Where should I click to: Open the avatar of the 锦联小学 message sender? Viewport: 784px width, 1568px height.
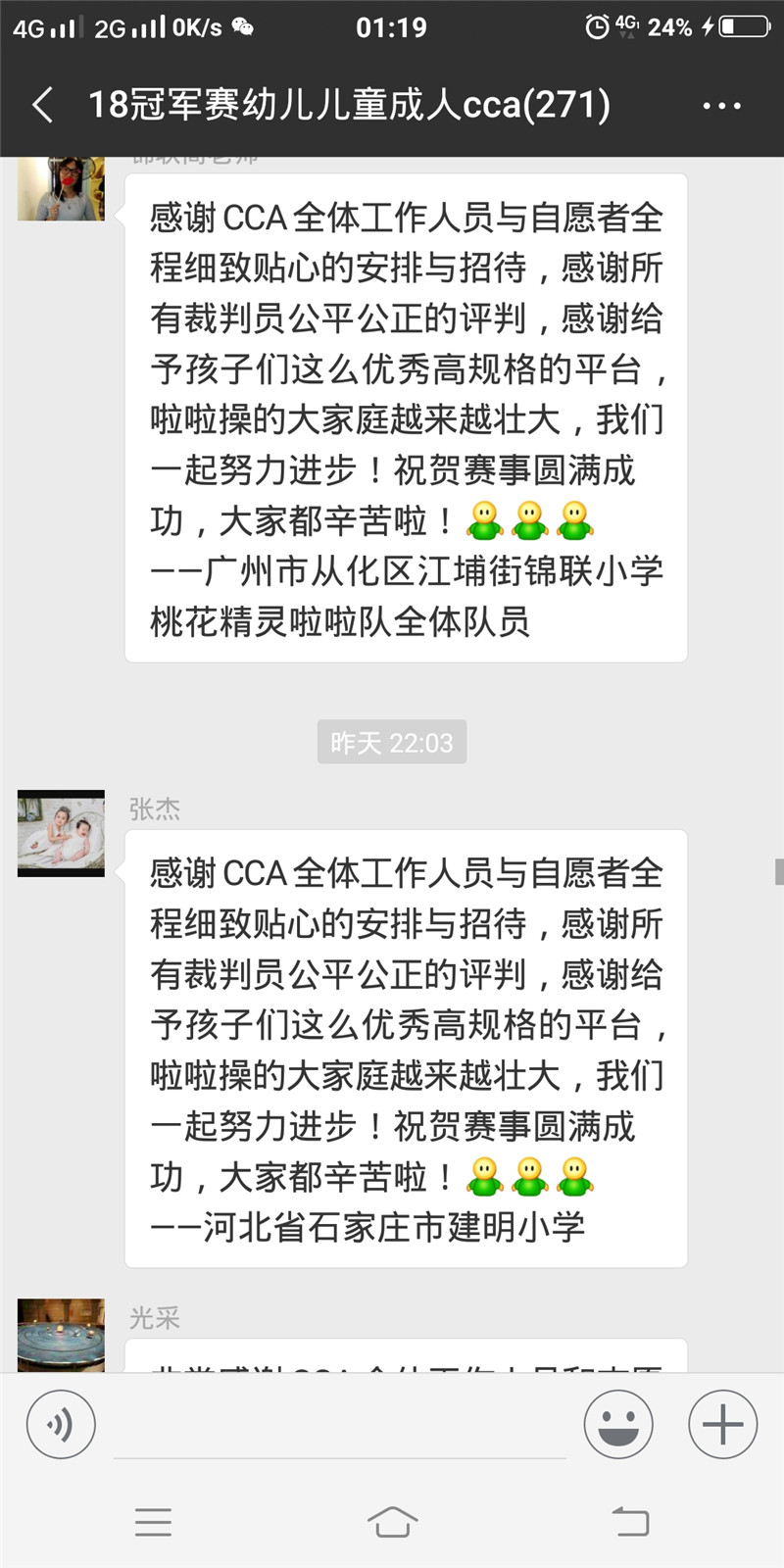point(61,188)
